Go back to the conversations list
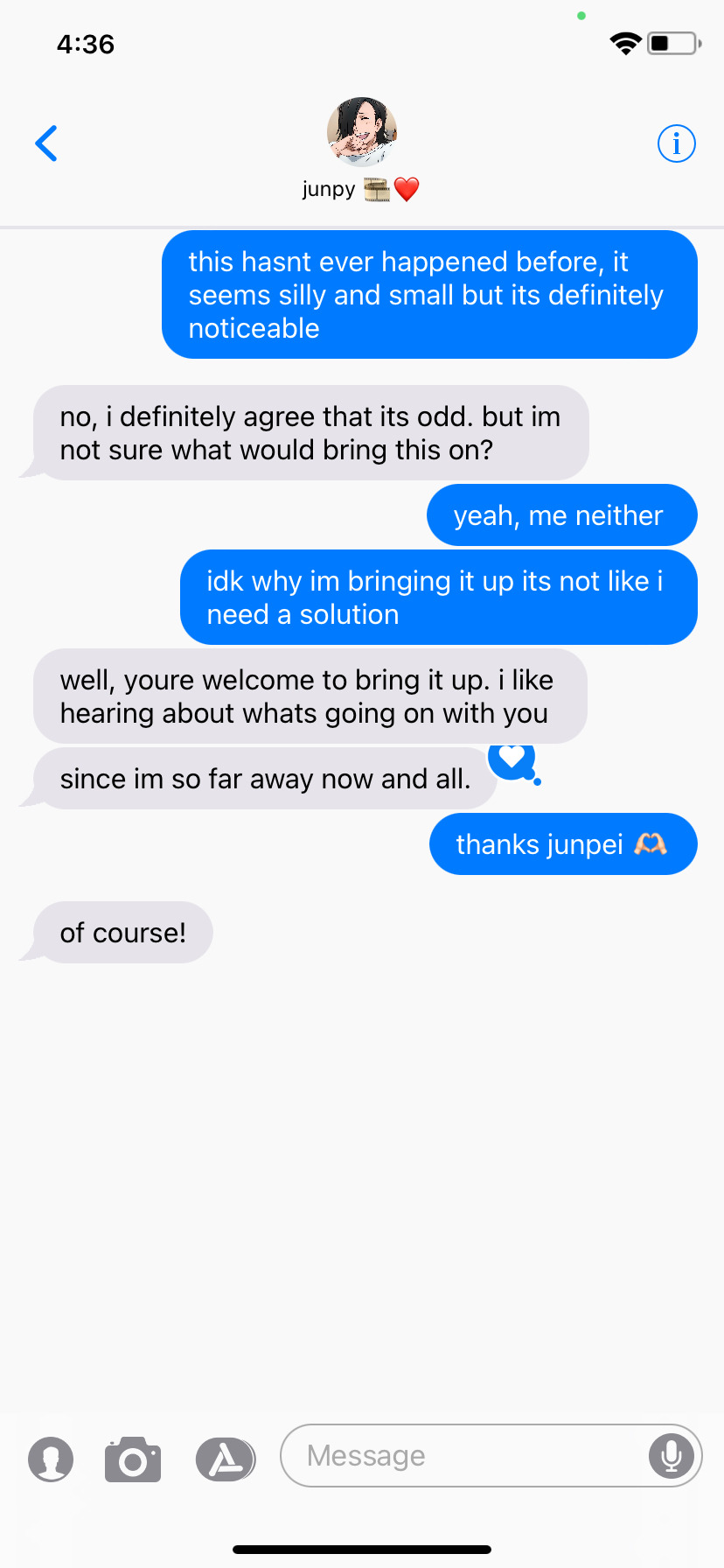The height and width of the screenshot is (1568, 724). pos(46,143)
